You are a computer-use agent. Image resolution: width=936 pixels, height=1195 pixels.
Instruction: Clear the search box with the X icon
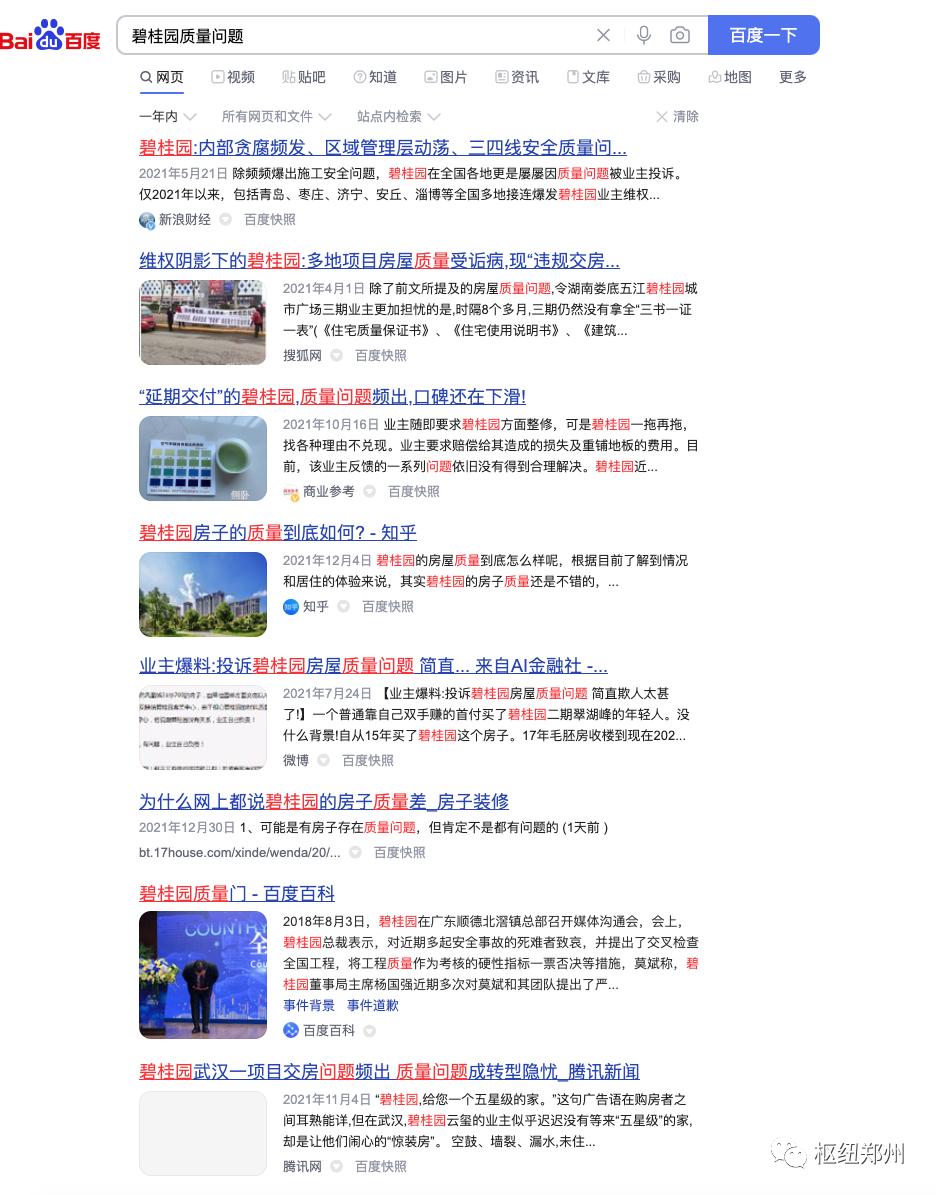click(604, 34)
